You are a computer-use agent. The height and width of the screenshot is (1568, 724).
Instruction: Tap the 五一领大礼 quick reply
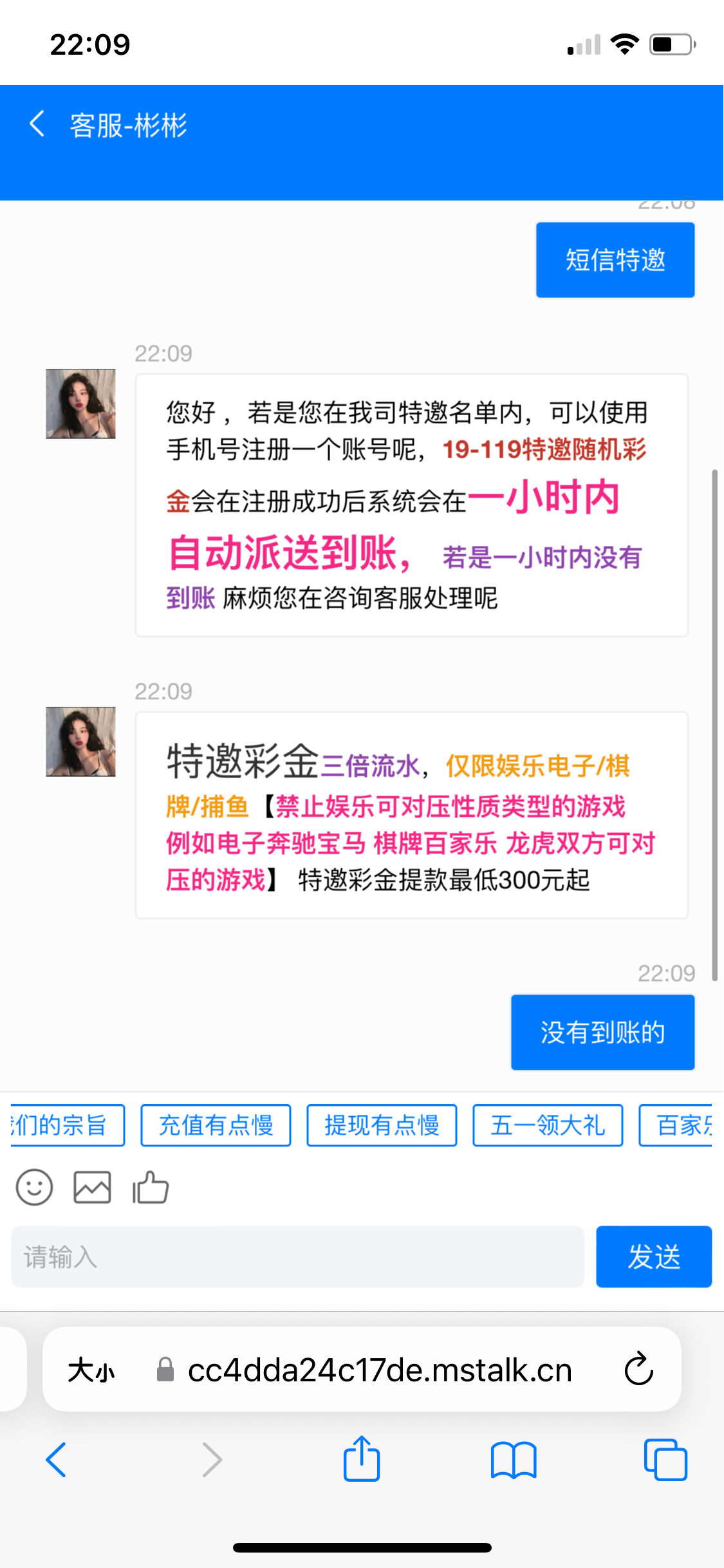point(548,1126)
